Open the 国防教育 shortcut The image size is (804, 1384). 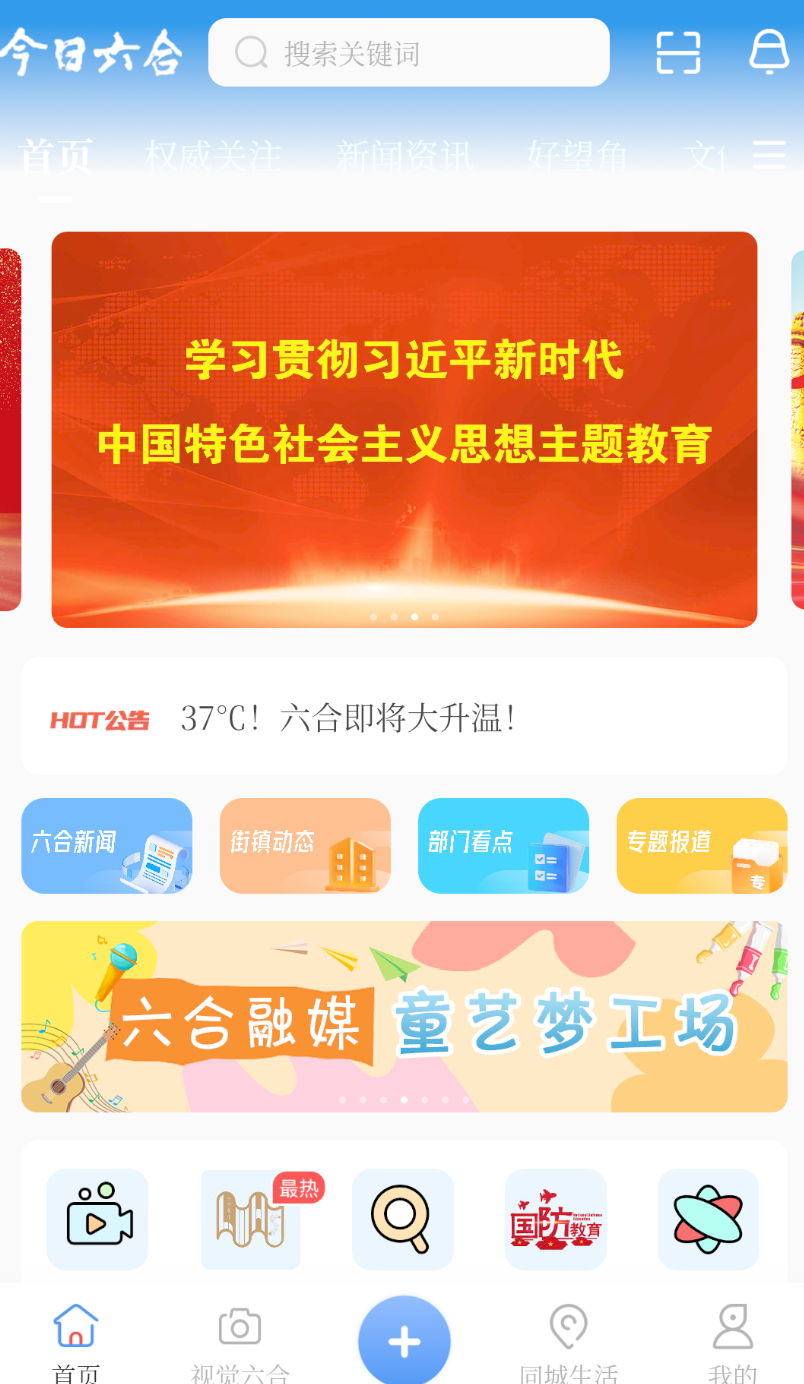pyautogui.click(x=556, y=1219)
